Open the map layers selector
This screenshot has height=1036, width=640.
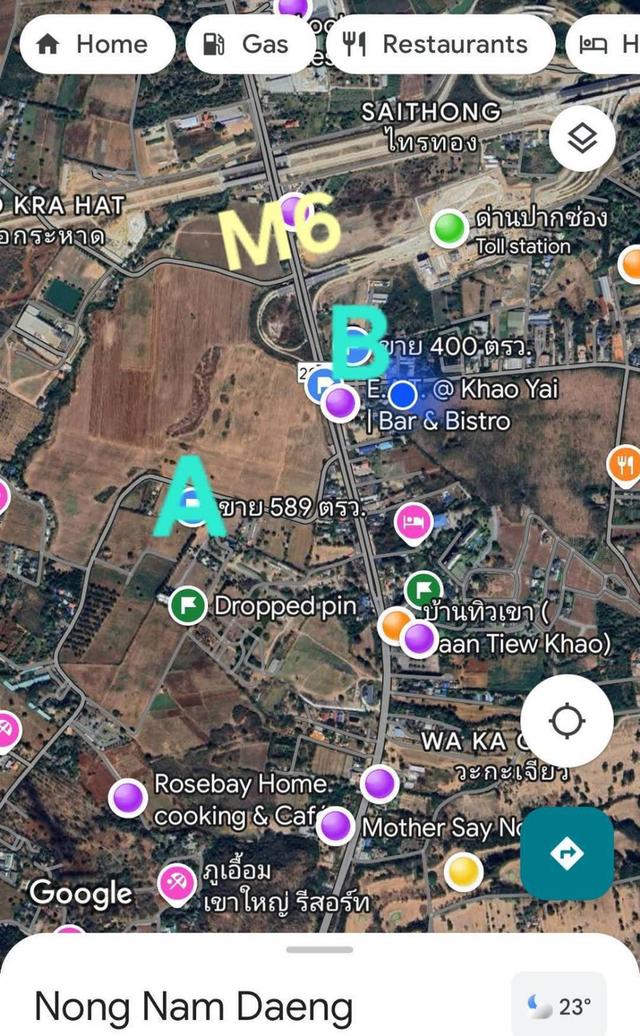[583, 140]
